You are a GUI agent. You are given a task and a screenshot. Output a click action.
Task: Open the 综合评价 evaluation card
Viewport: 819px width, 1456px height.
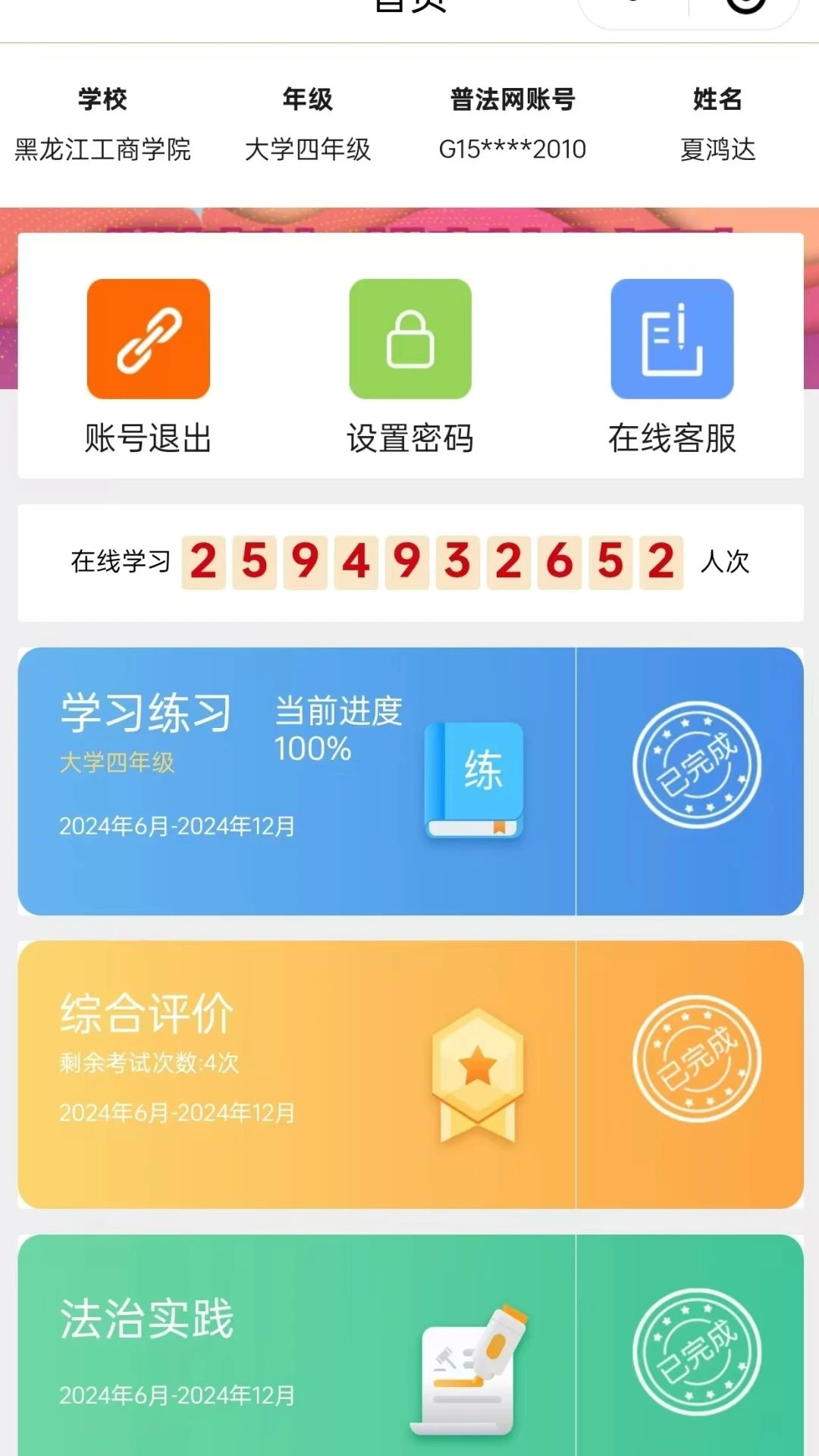pyautogui.click(x=296, y=1074)
